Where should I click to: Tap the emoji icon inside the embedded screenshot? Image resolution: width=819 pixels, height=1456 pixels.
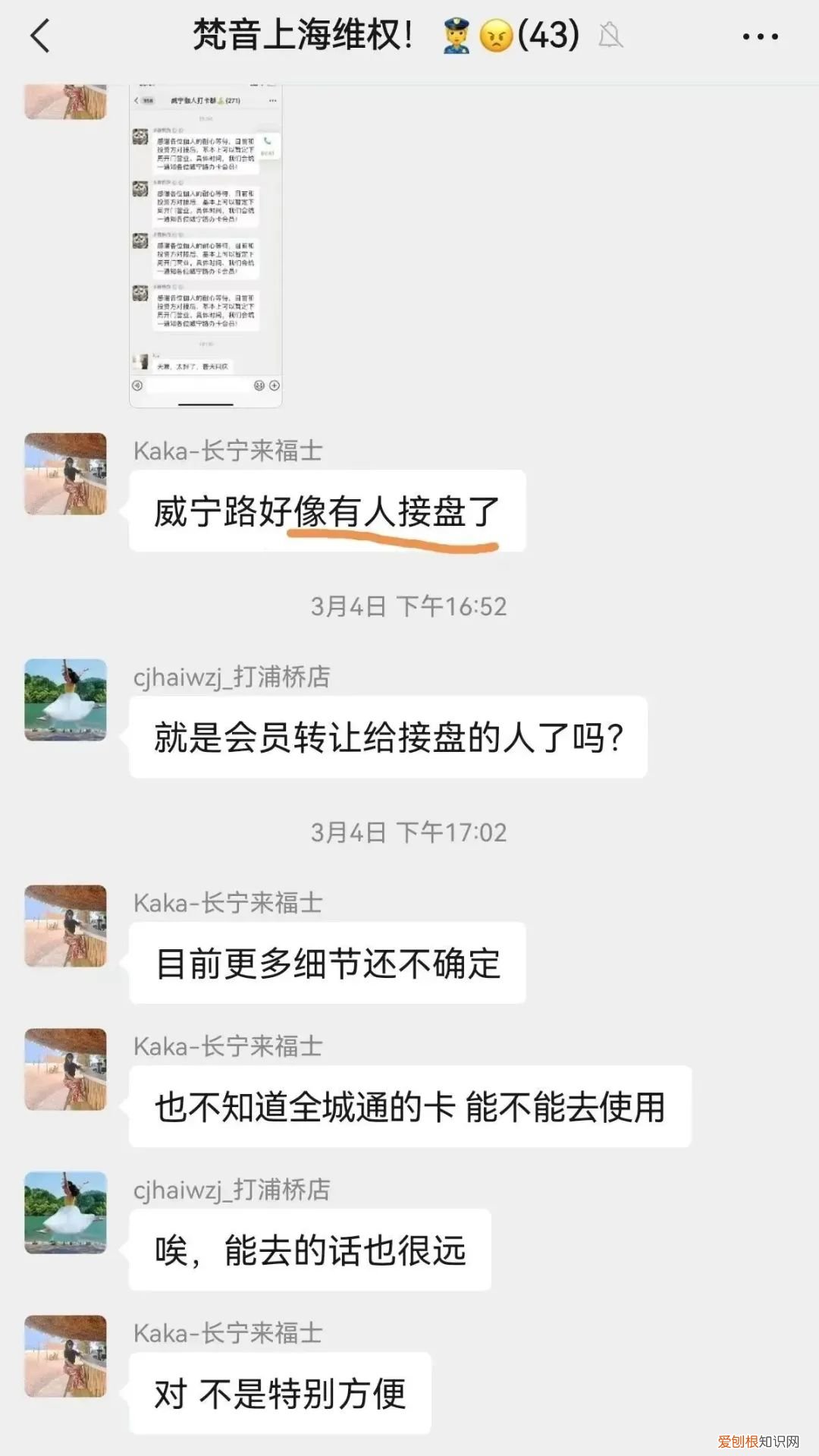tap(259, 386)
